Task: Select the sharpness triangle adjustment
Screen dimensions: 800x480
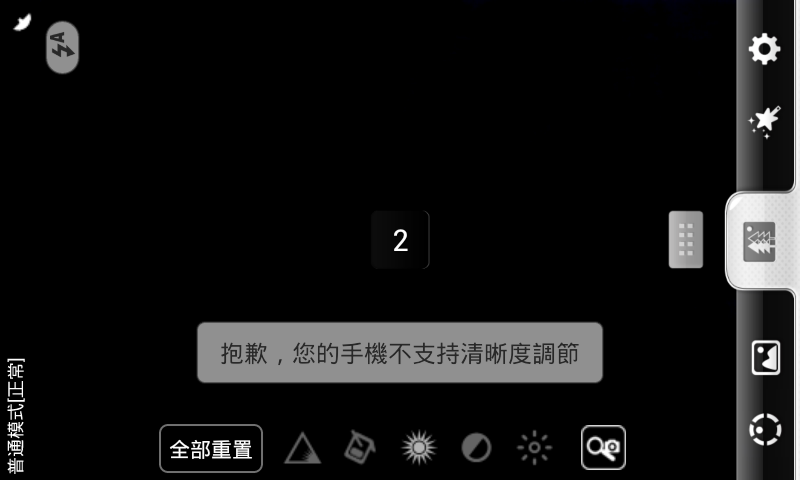Action: pyautogui.click(x=302, y=448)
